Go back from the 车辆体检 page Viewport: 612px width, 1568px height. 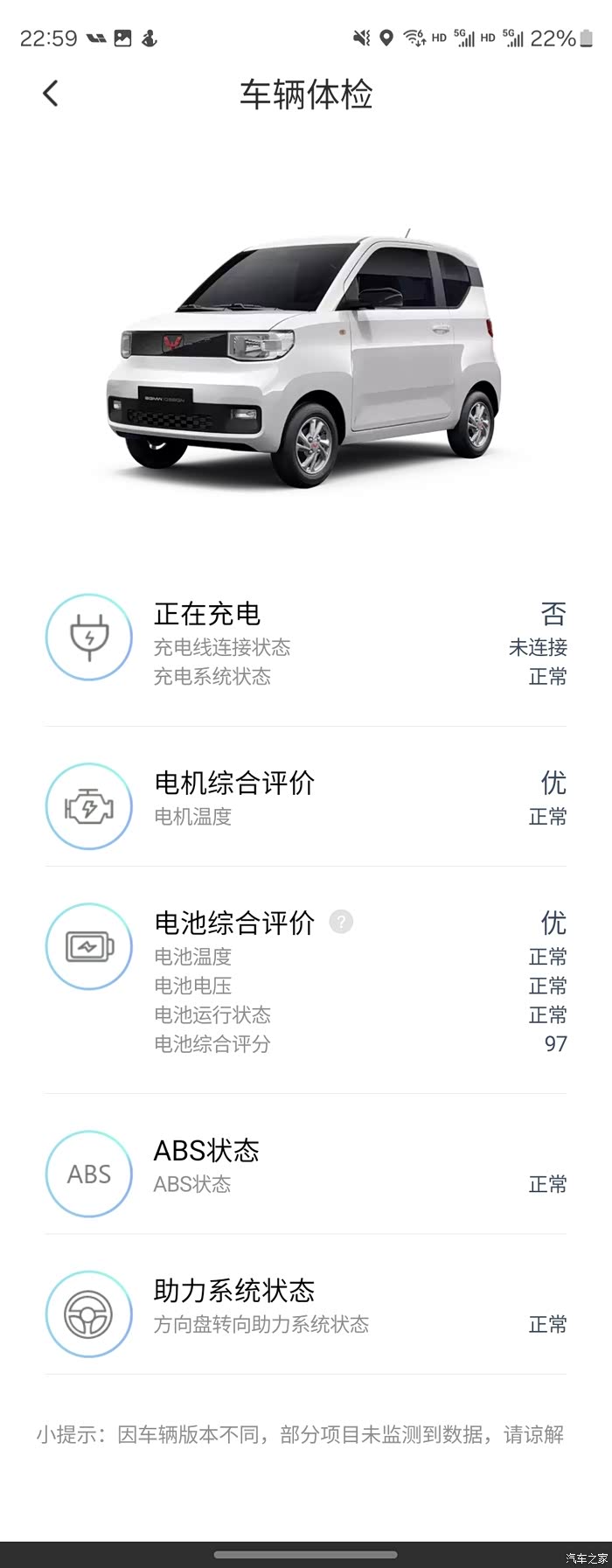click(x=51, y=94)
